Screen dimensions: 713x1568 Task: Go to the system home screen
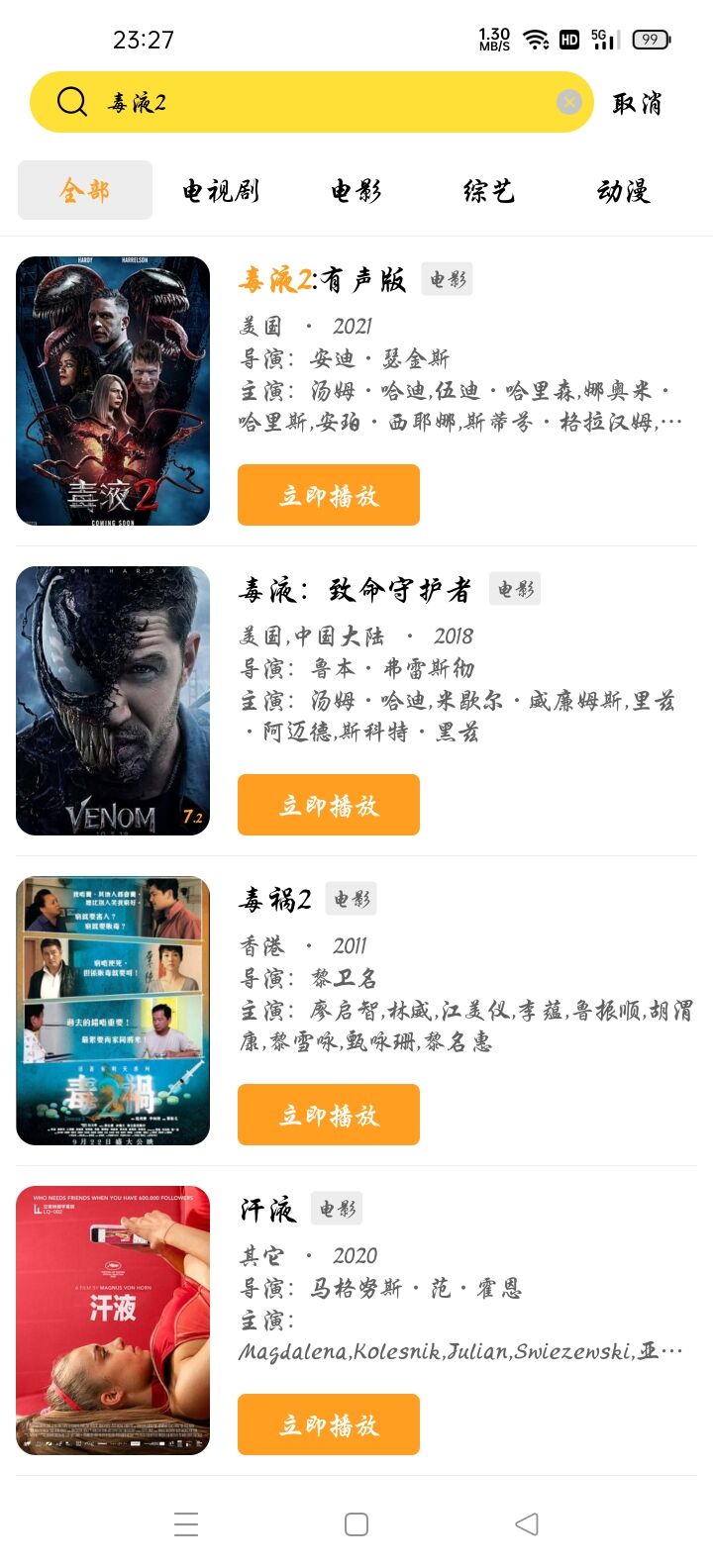coord(356,1524)
